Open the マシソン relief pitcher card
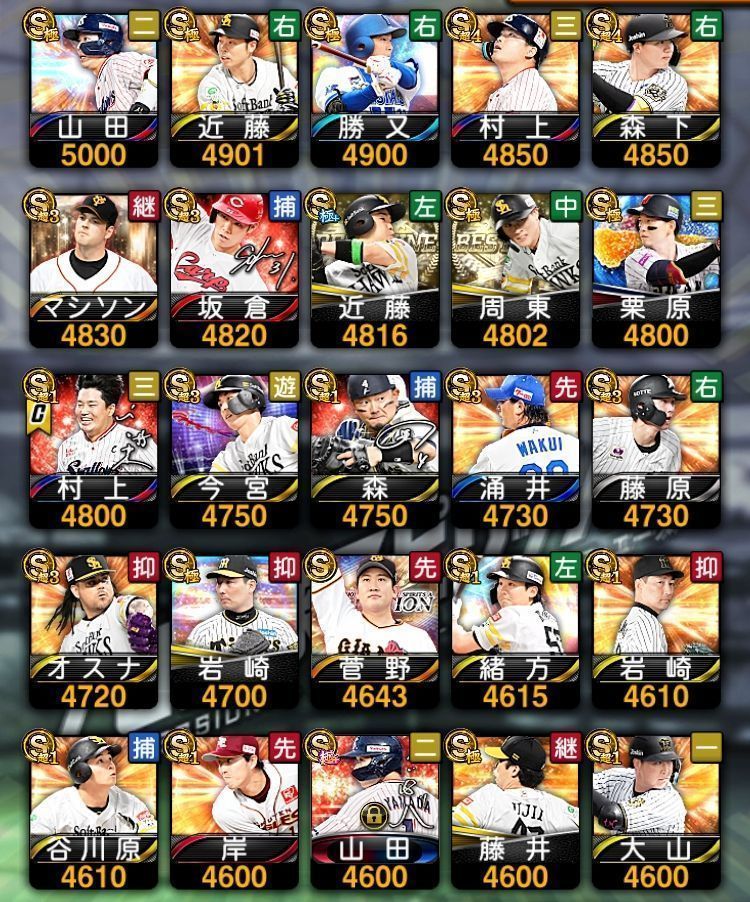Screen dimensions: 750x902 pyautogui.click(x=93, y=268)
